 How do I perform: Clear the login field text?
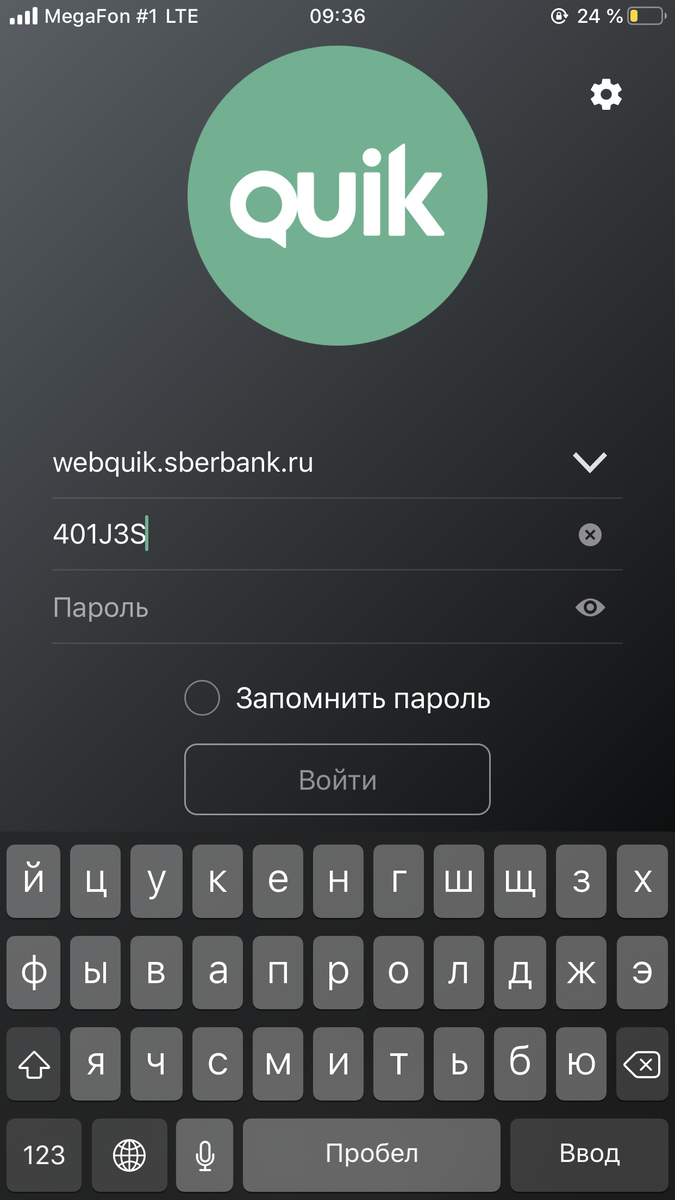[590, 535]
